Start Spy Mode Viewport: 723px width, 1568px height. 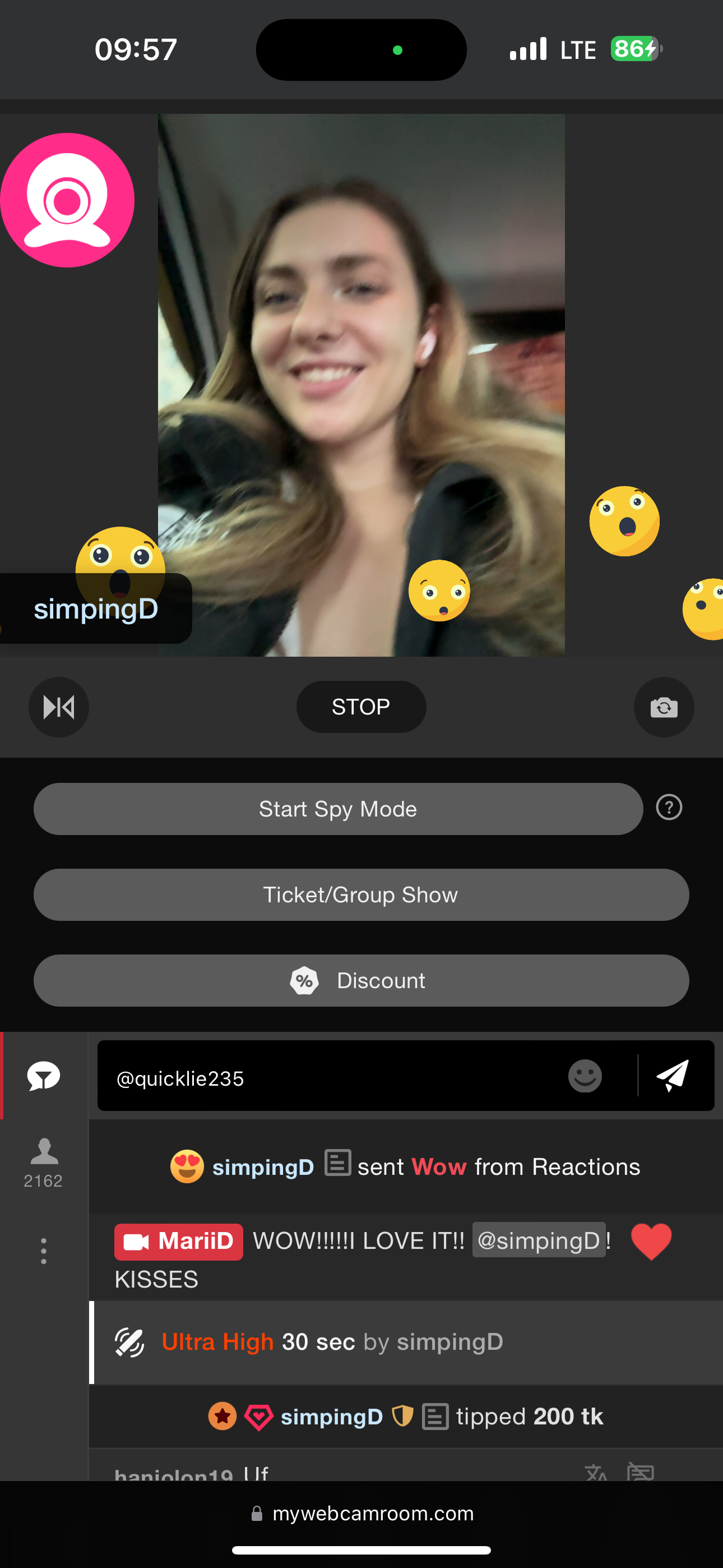pos(338,809)
